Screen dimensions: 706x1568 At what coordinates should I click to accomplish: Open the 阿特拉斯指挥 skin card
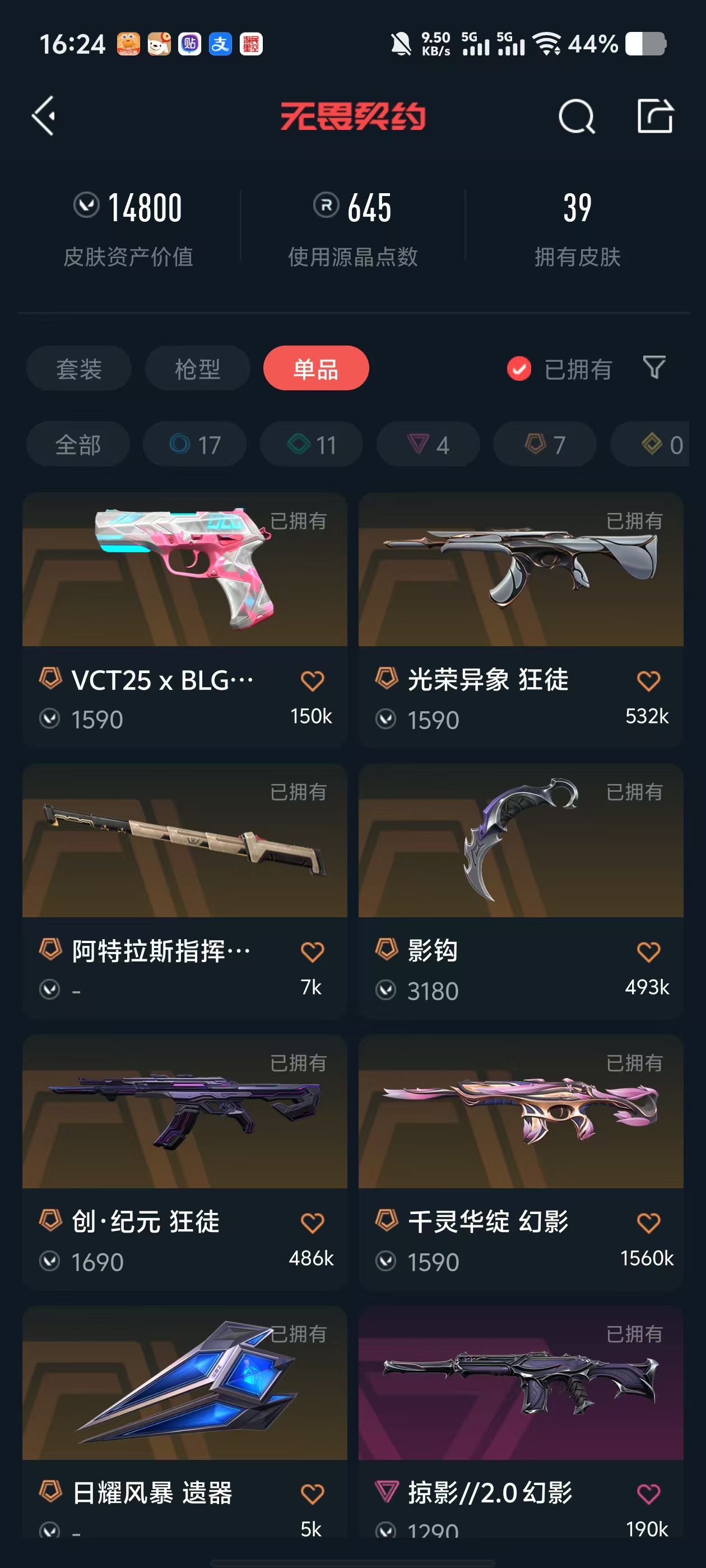[184, 890]
